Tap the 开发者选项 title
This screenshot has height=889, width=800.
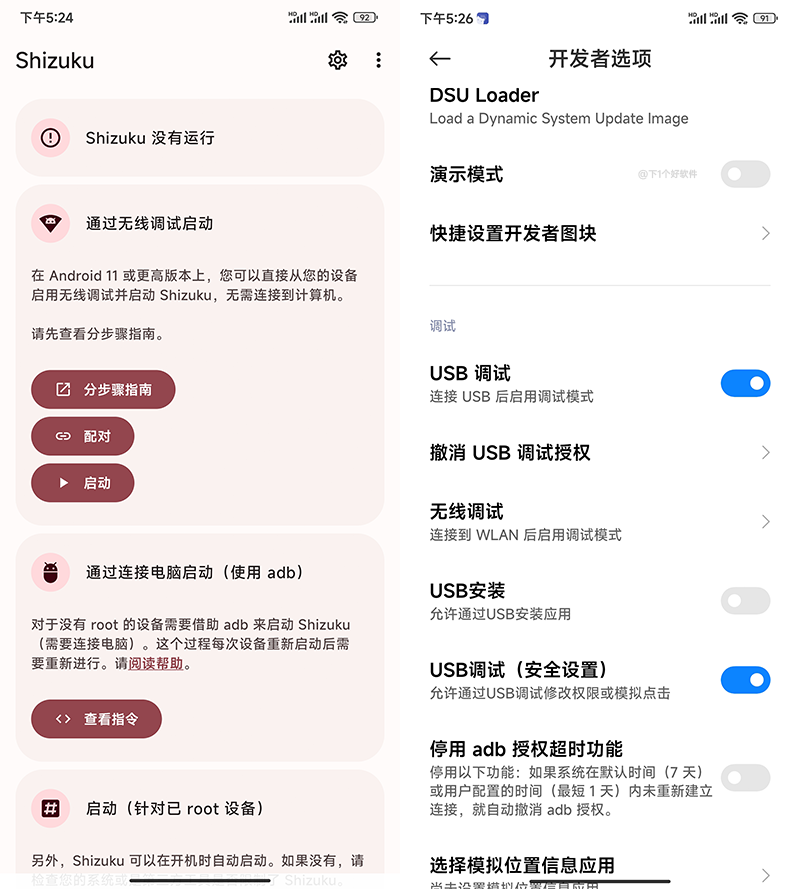click(x=600, y=59)
